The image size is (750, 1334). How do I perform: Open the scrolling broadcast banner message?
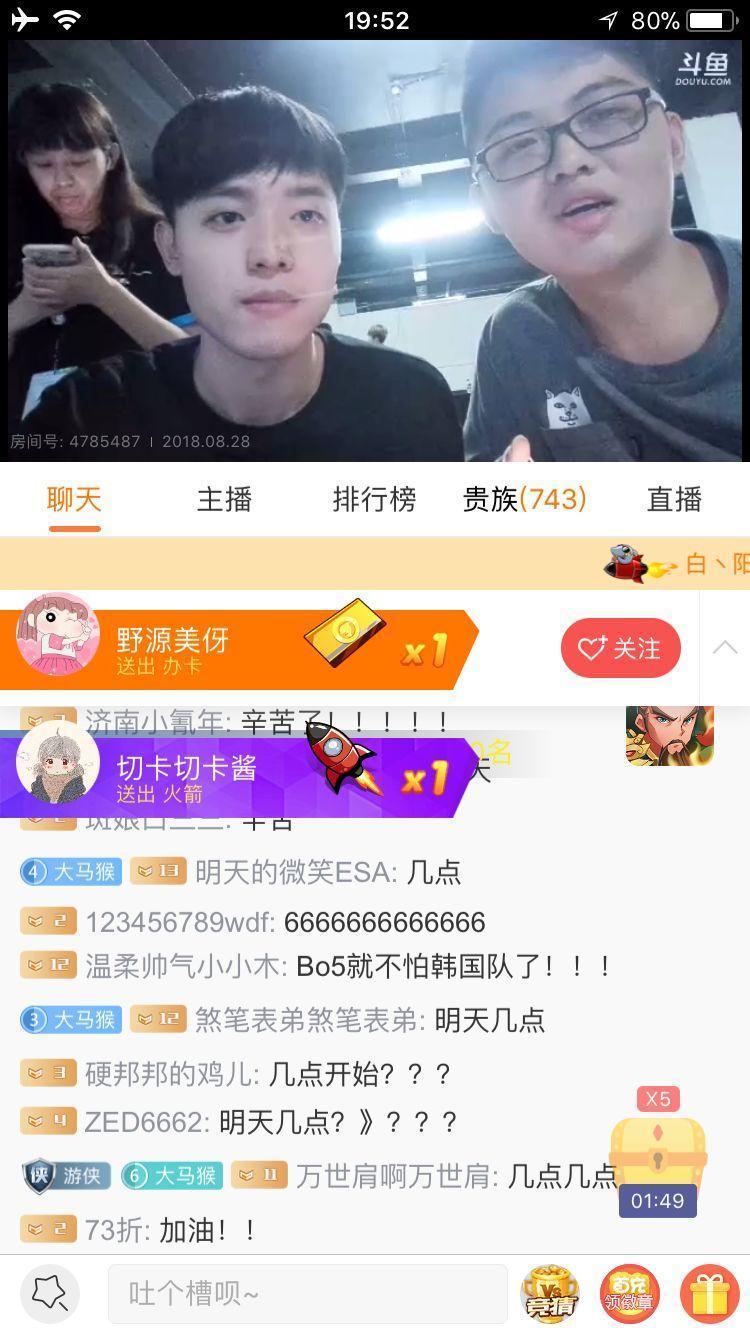pyautogui.click(x=660, y=563)
